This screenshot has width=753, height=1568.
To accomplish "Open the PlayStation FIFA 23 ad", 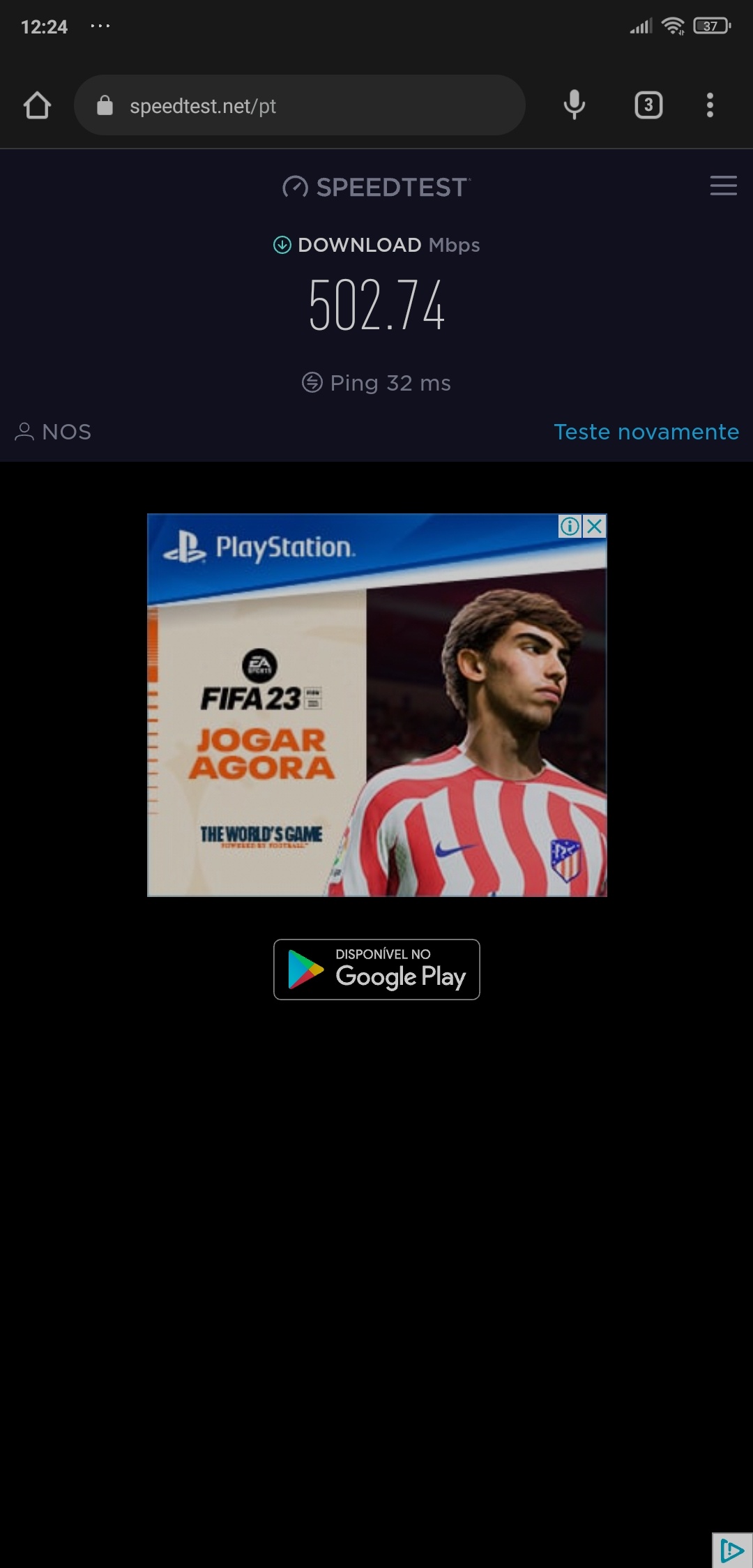I will pyautogui.click(x=376, y=718).
